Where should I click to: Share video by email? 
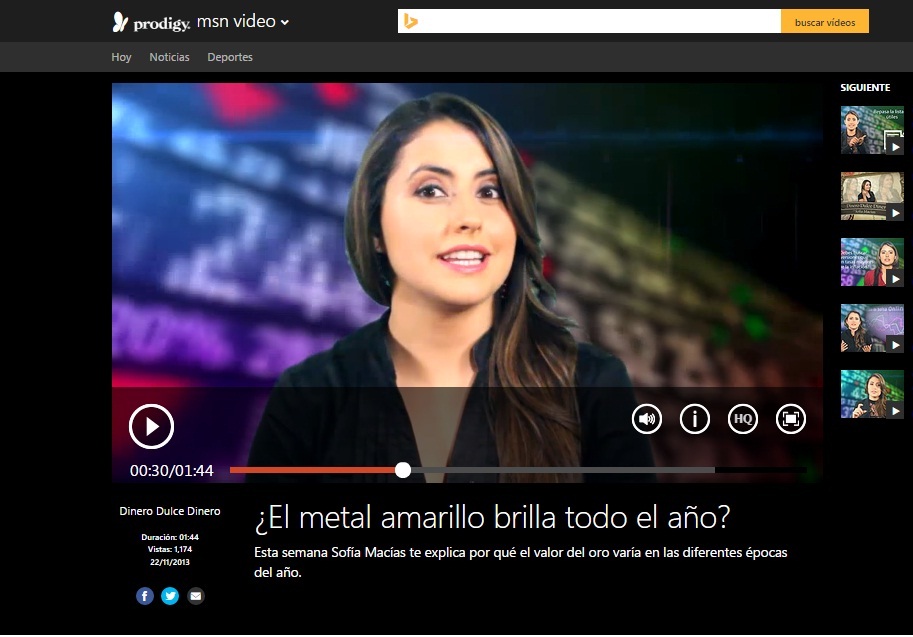pos(195,596)
